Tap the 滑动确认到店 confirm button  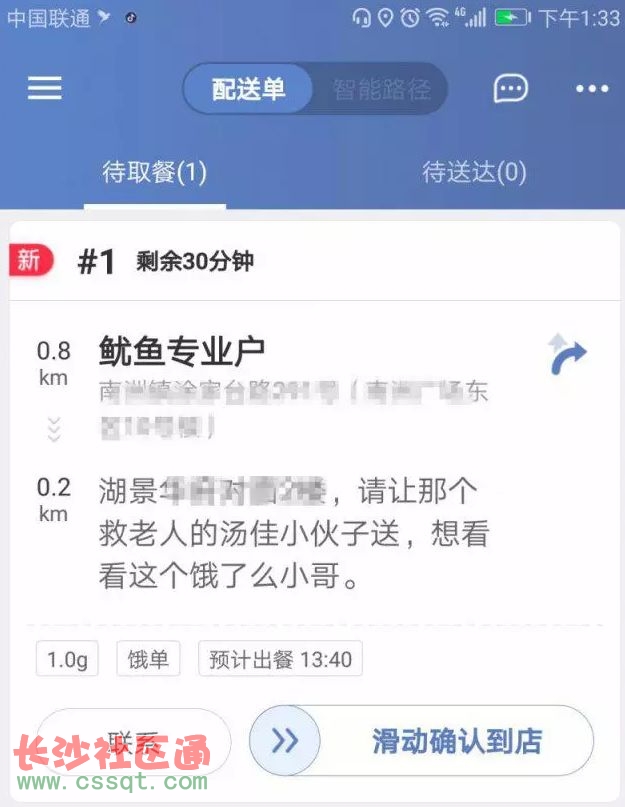pos(456,741)
